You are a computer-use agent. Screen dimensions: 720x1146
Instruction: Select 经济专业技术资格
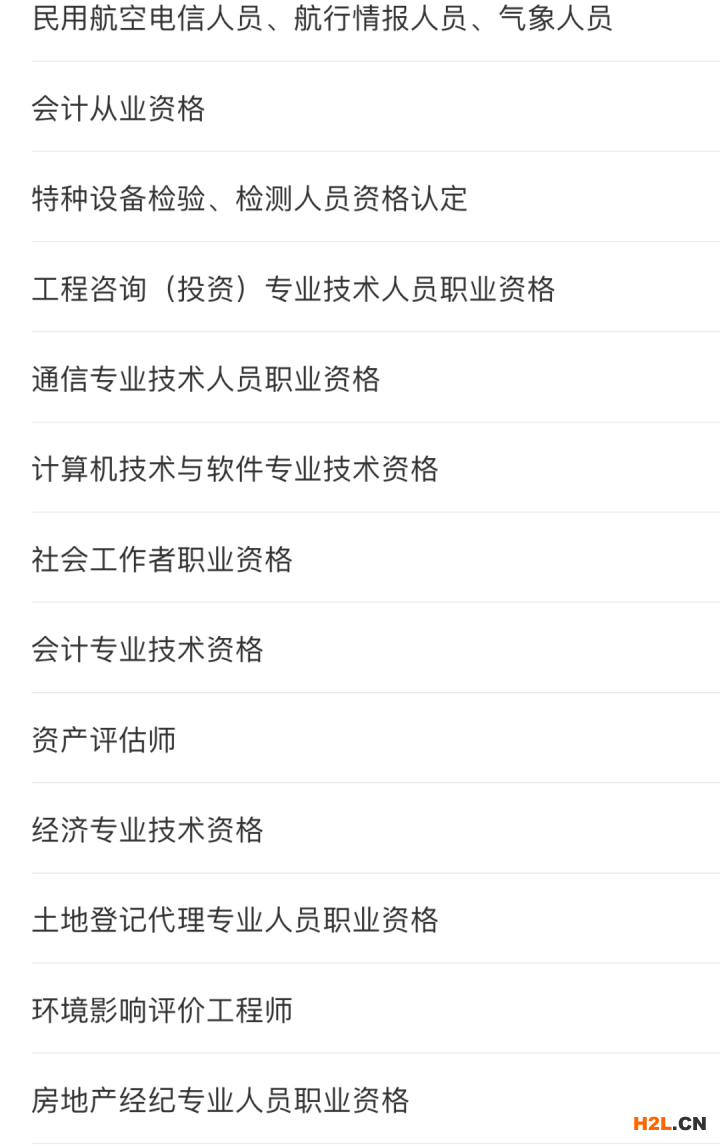pyautogui.click(x=148, y=829)
